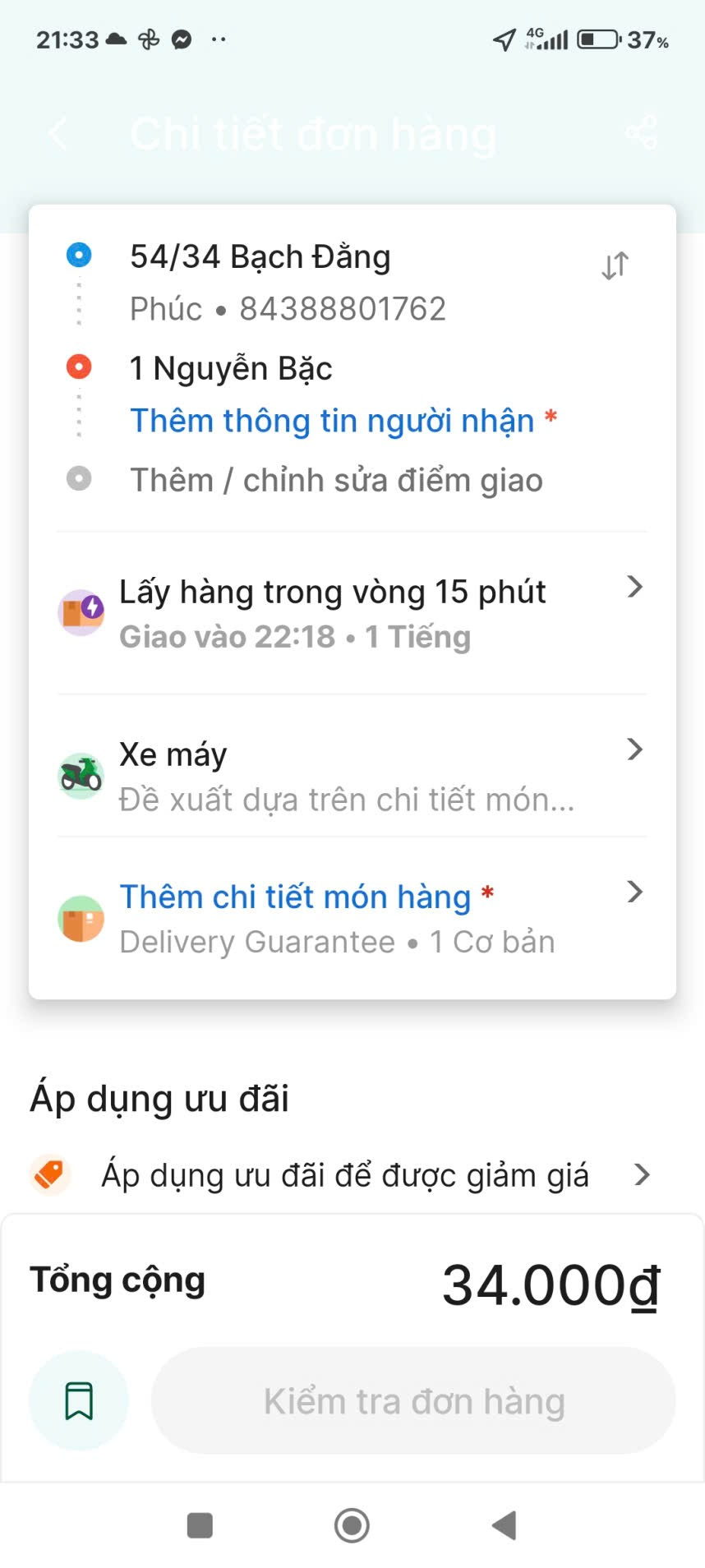Viewport: 705px width, 1568px height.
Task: Save order with the bookmark button
Action: point(79,1400)
